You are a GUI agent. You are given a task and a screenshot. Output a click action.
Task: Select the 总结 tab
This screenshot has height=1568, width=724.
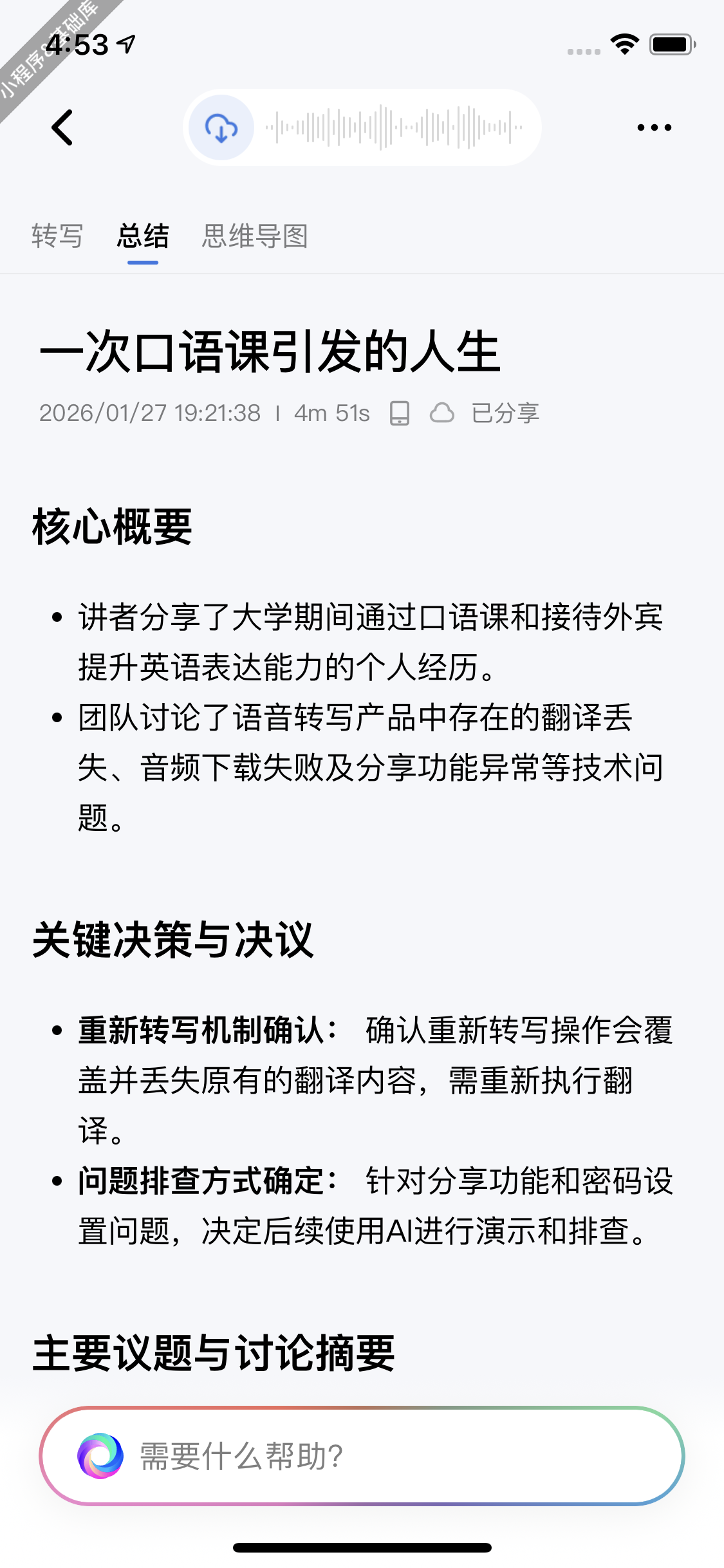pyautogui.click(x=143, y=236)
